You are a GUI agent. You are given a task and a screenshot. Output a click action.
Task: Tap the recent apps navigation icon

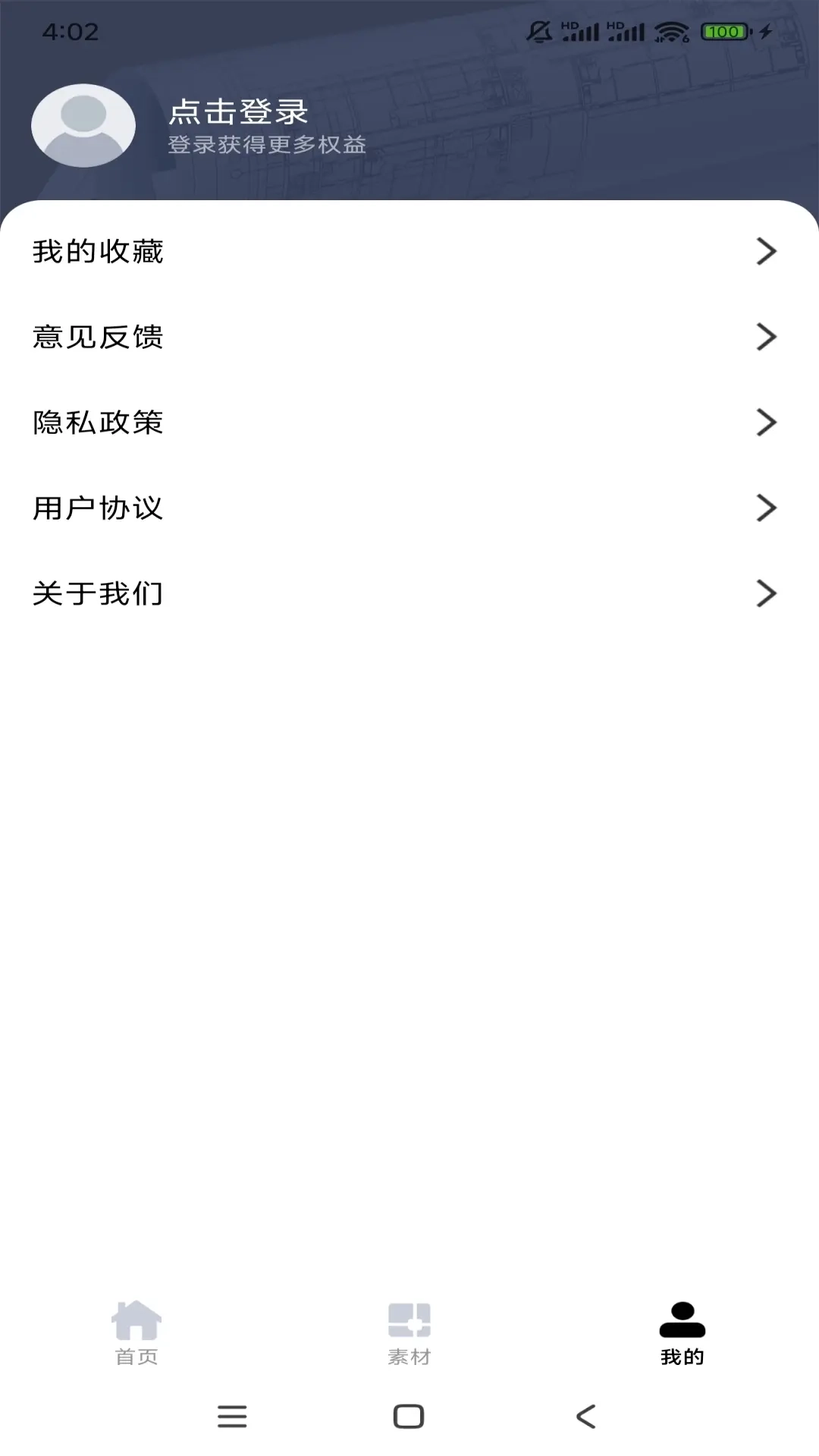[232, 1417]
